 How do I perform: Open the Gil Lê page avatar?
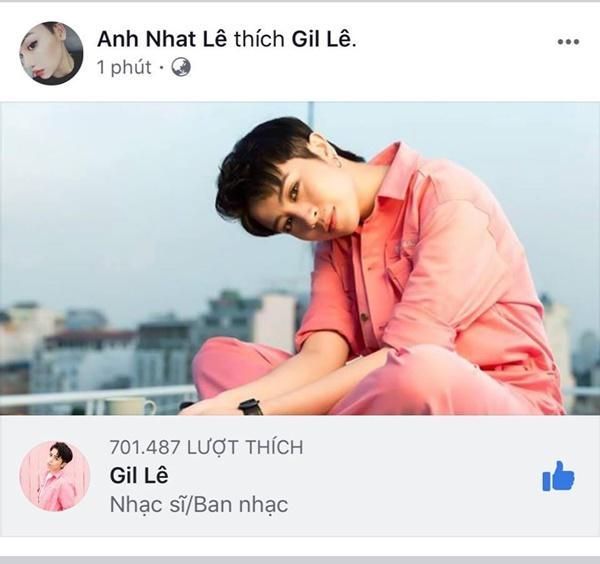54,476
